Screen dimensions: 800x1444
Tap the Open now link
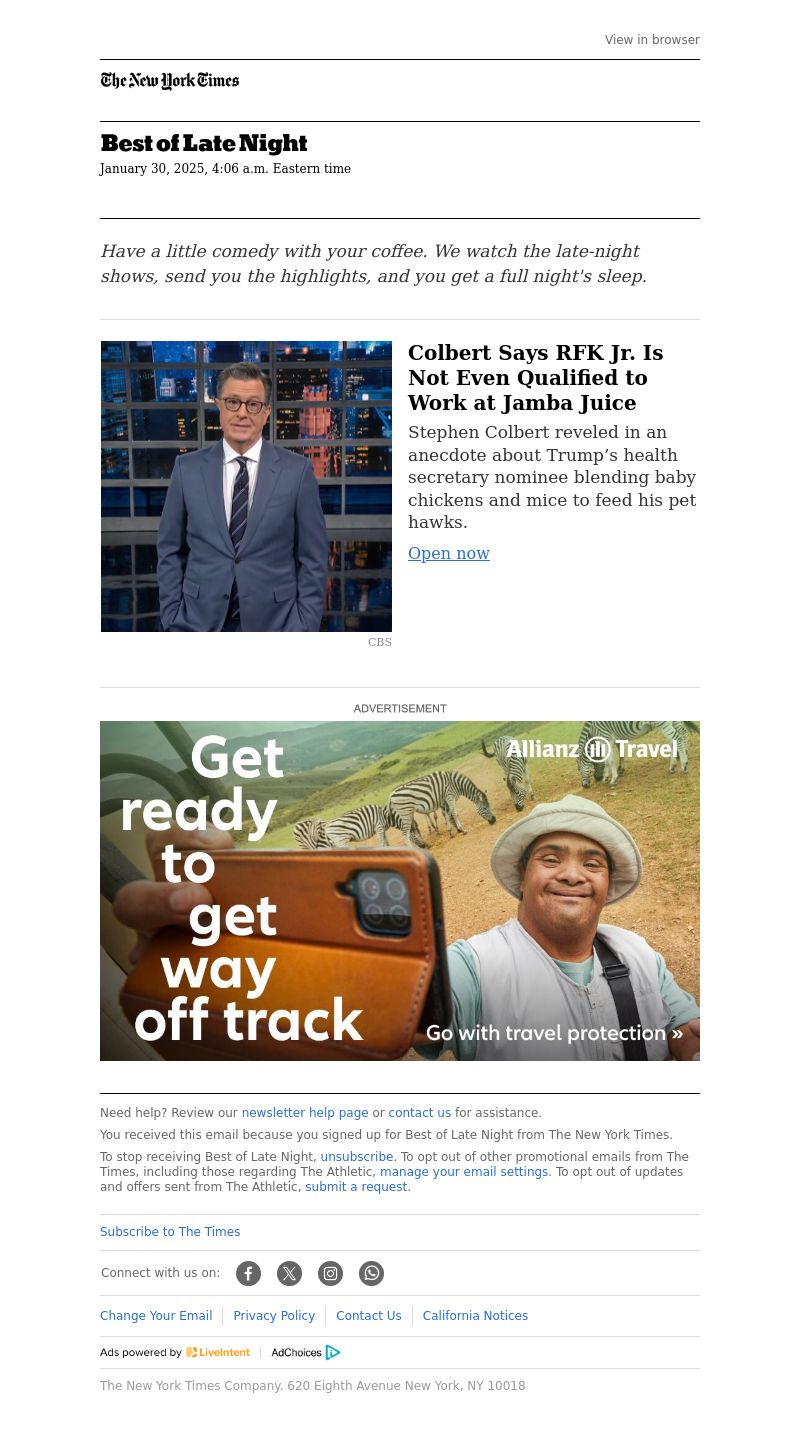449,554
